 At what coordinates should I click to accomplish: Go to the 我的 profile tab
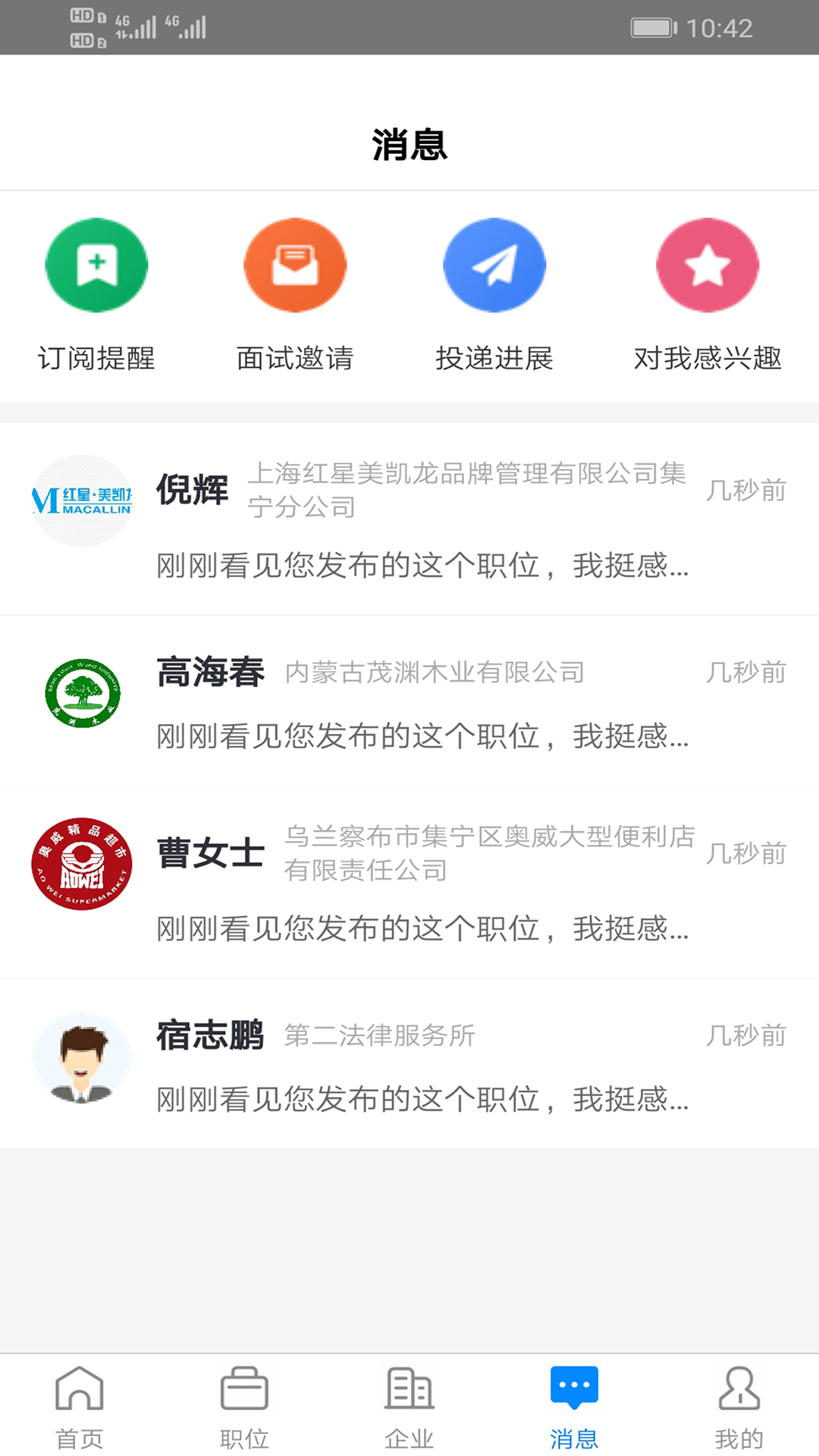coord(739,1407)
